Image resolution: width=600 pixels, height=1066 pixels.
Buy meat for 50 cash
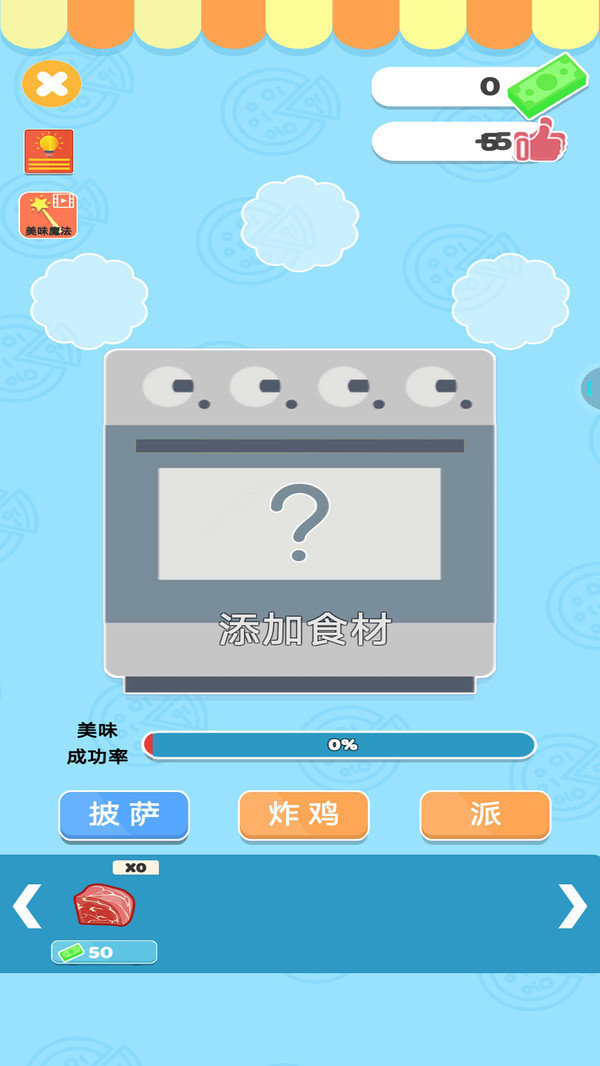(x=104, y=952)
